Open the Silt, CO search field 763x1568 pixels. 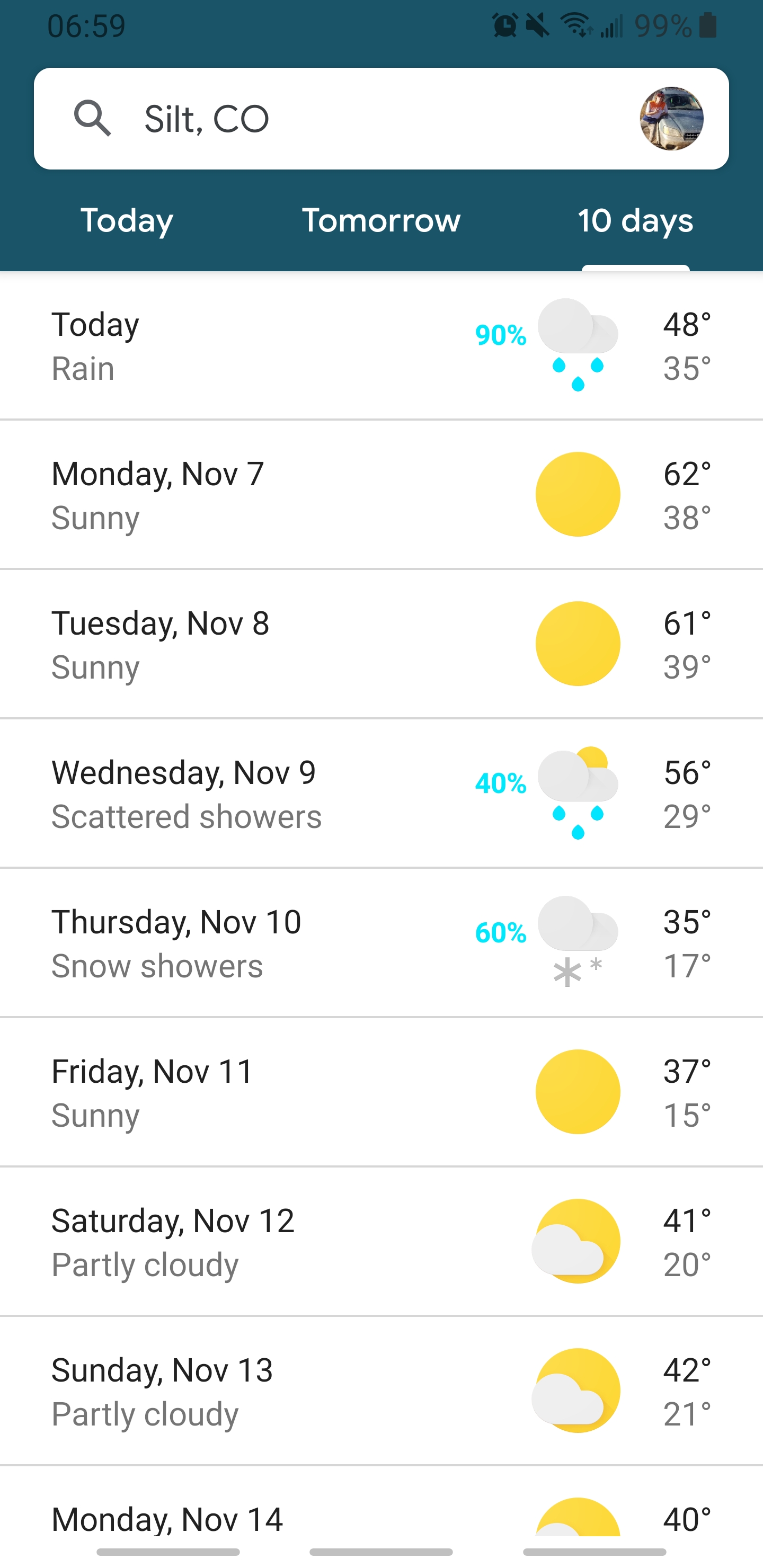[381, 119]
